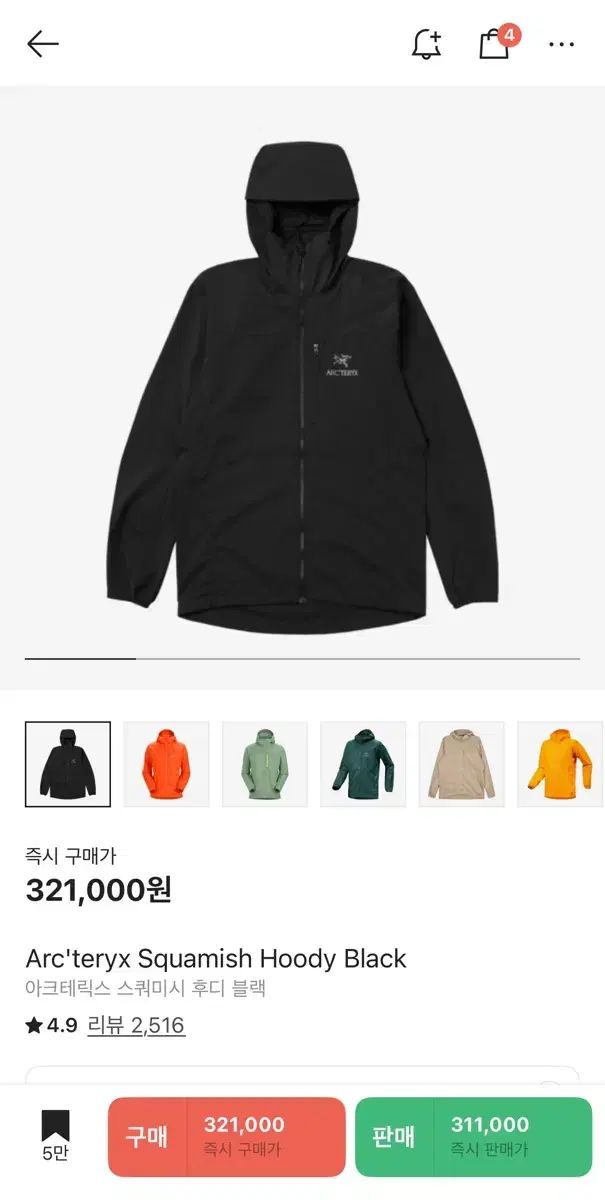The image size is (605, 1200).
Task: Go back using the top arrow
Action: (x=43, y=44)
